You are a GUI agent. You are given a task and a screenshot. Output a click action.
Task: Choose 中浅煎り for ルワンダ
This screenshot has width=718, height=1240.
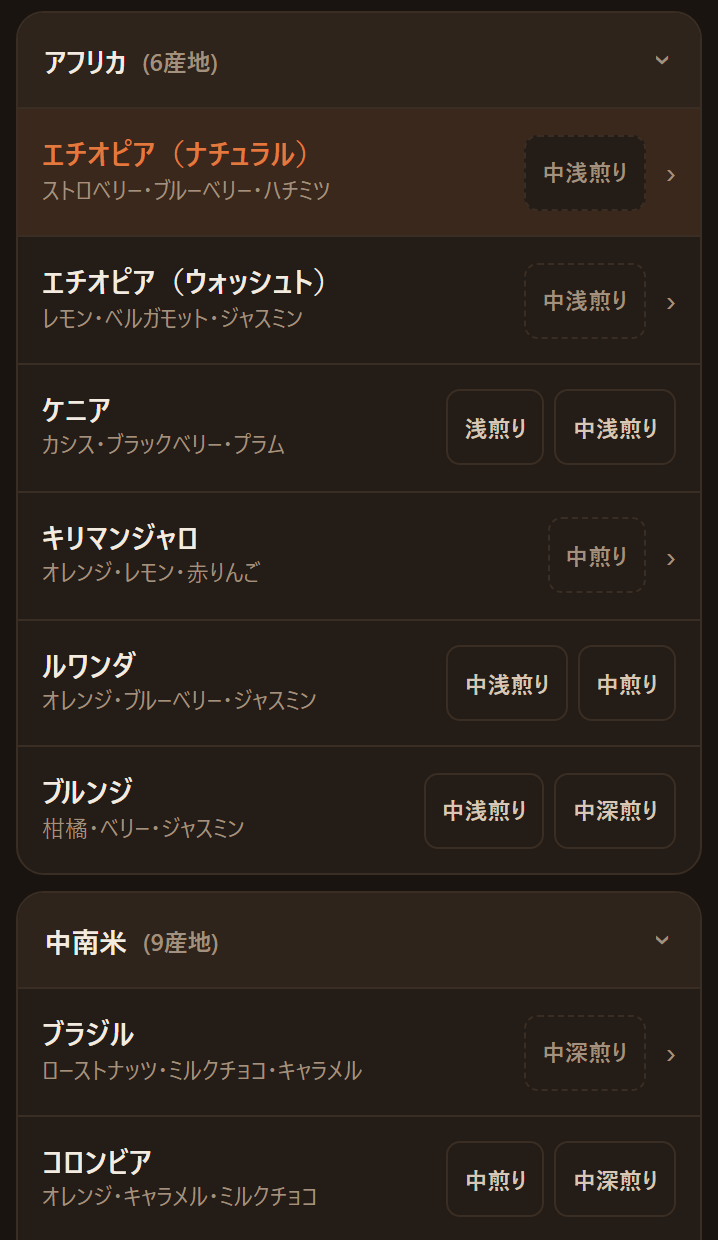point(507,684)
